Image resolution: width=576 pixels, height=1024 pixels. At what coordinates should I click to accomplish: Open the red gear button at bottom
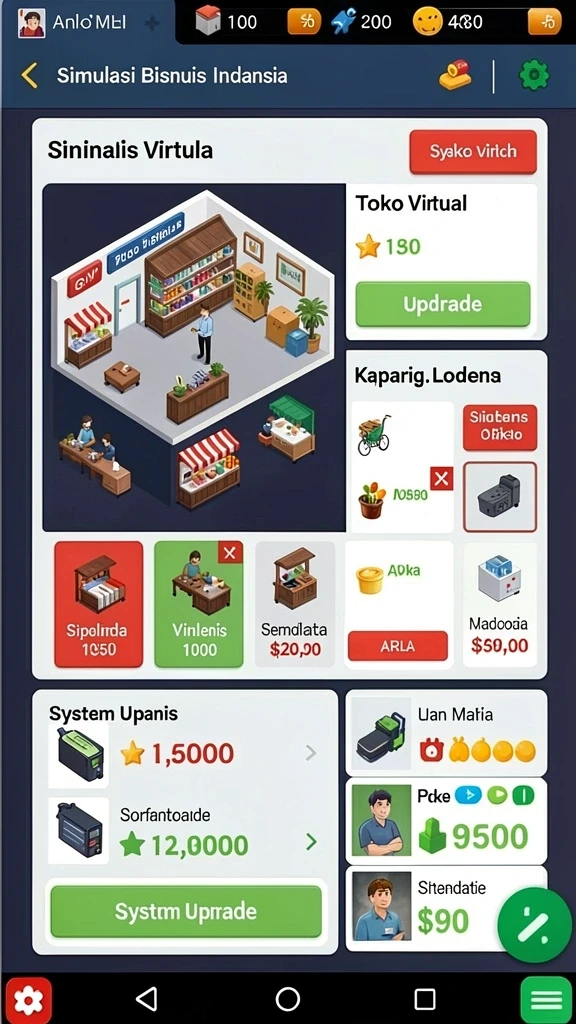coord(27,999)
